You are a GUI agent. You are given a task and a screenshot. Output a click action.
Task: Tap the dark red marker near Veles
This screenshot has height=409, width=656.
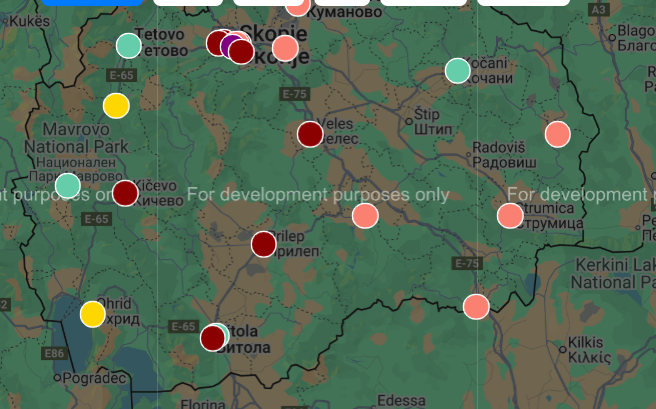pos(310,134)
